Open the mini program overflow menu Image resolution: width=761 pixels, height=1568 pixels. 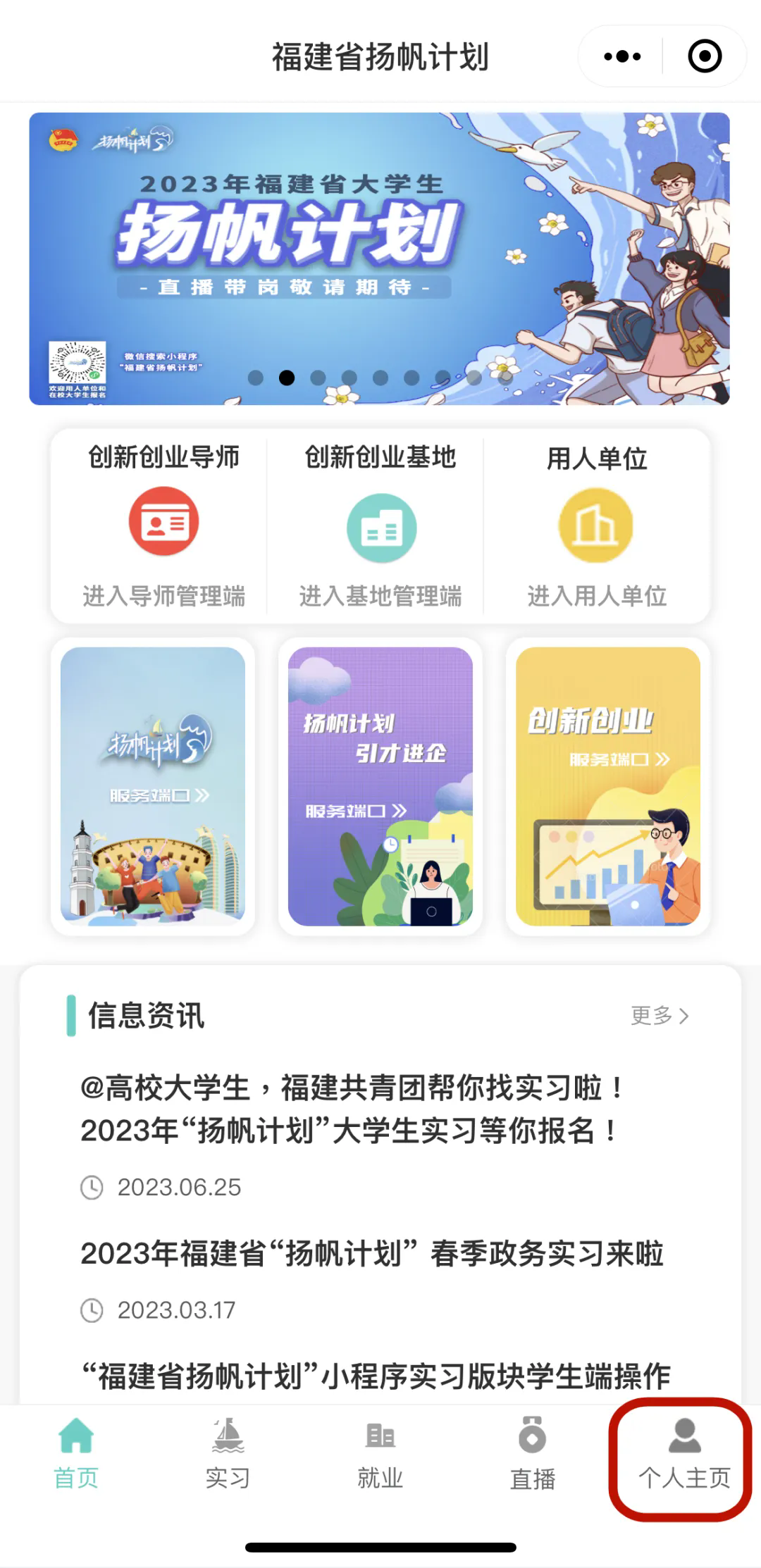(x=622, y=56)
